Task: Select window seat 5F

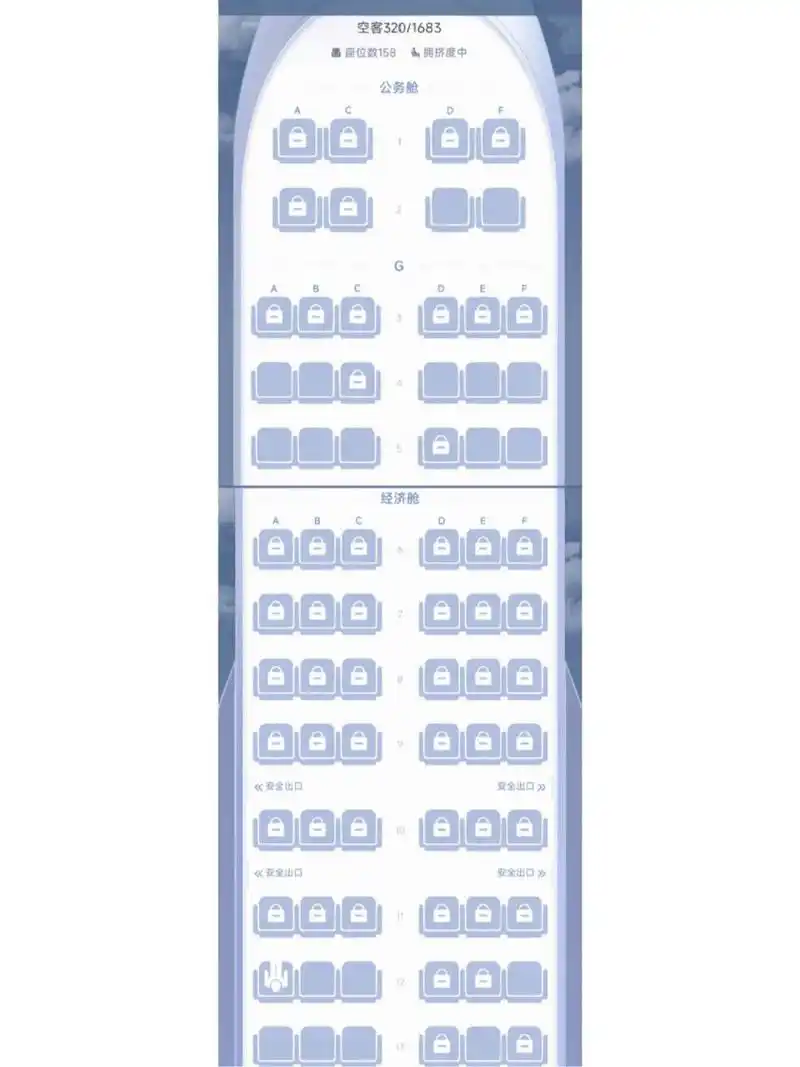Action: tap(525, 447)
